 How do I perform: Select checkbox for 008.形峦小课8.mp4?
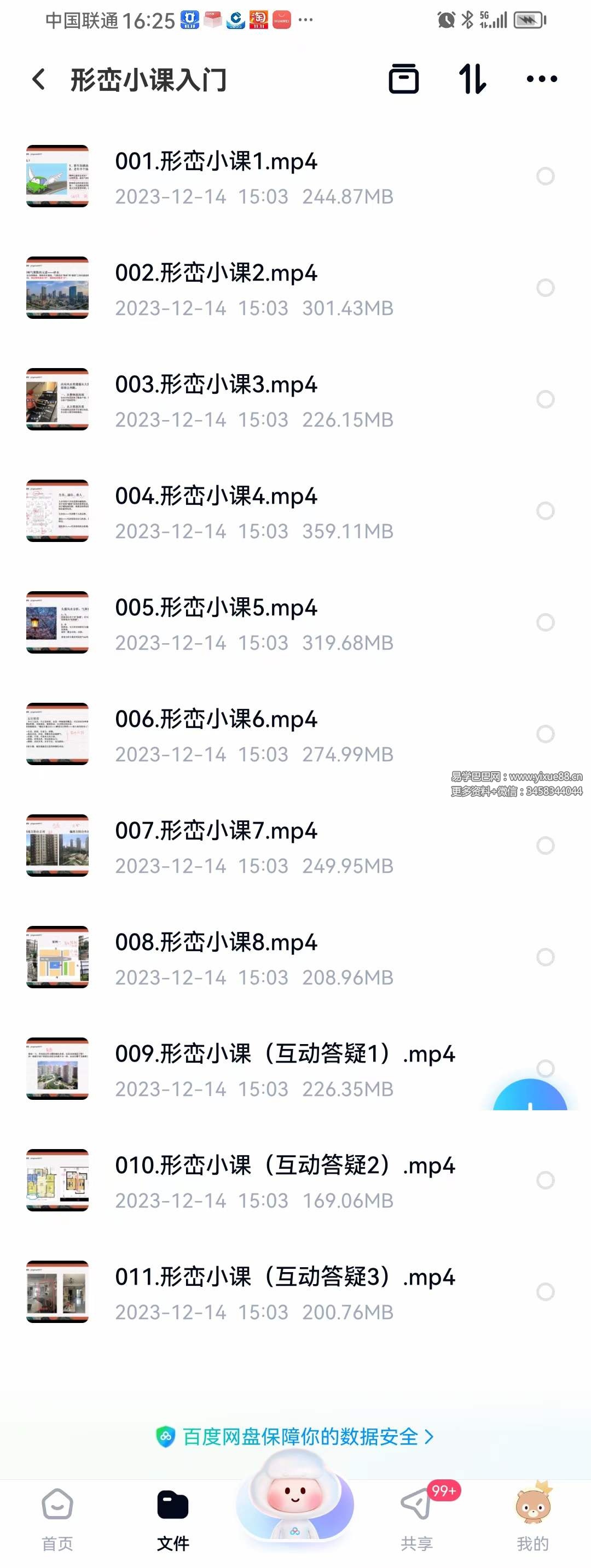[544, 958]
